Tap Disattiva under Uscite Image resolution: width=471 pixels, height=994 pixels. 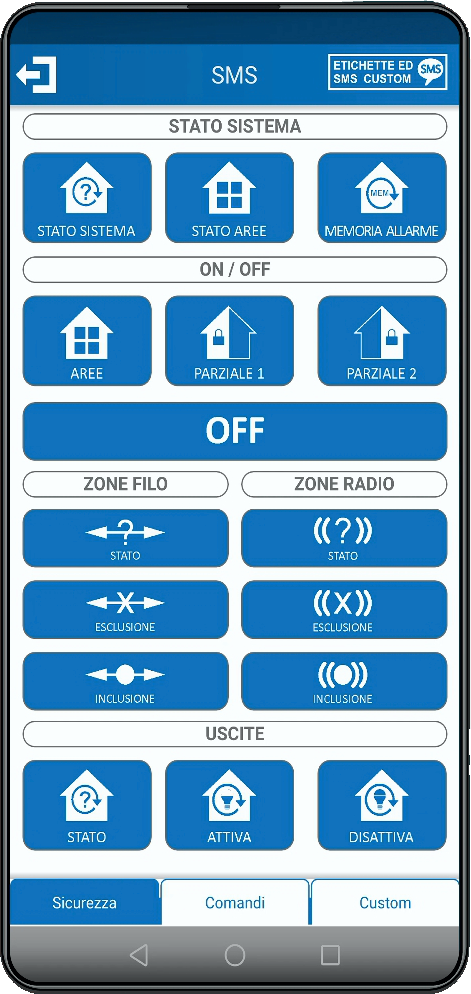pos(382,805)
